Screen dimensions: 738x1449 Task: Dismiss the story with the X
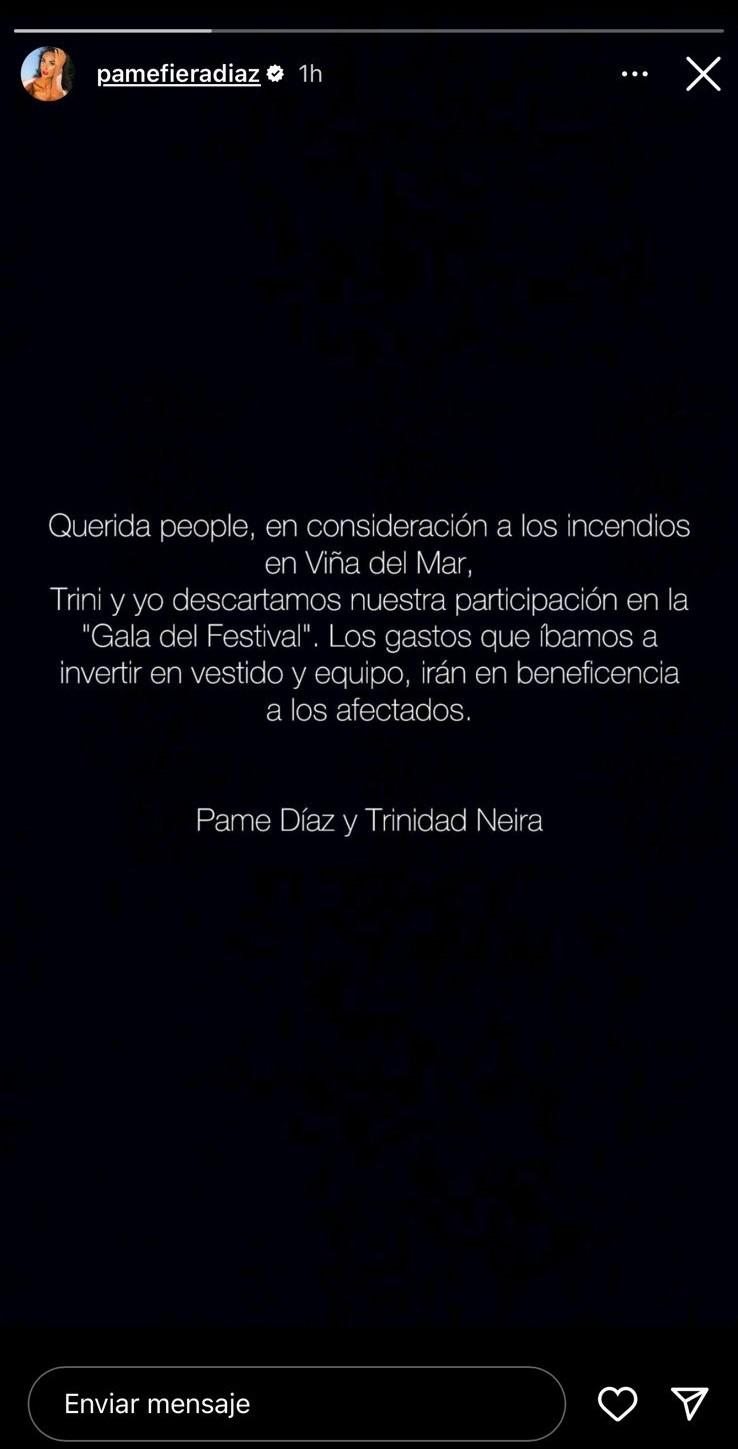[x=703, y=73]
